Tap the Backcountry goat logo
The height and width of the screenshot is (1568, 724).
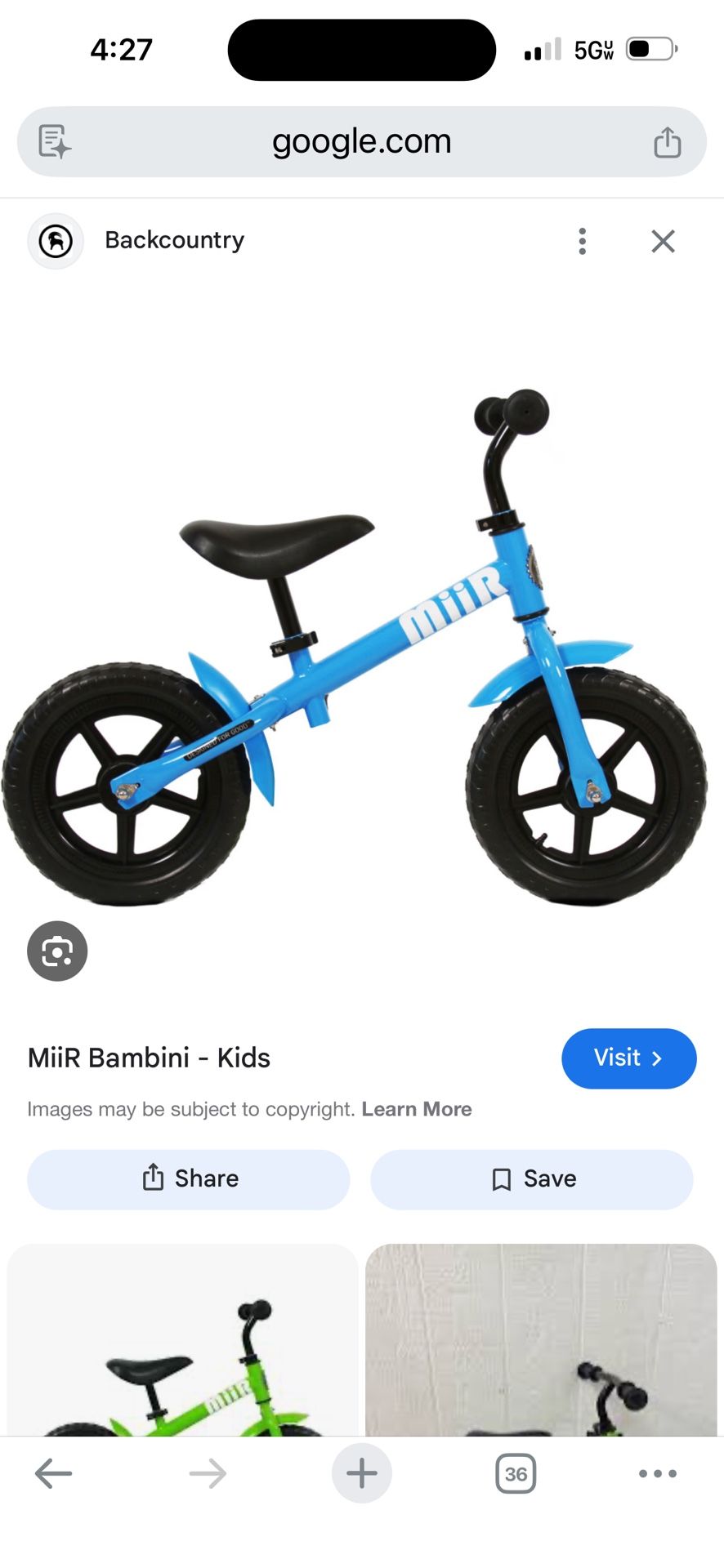point(55,241)
